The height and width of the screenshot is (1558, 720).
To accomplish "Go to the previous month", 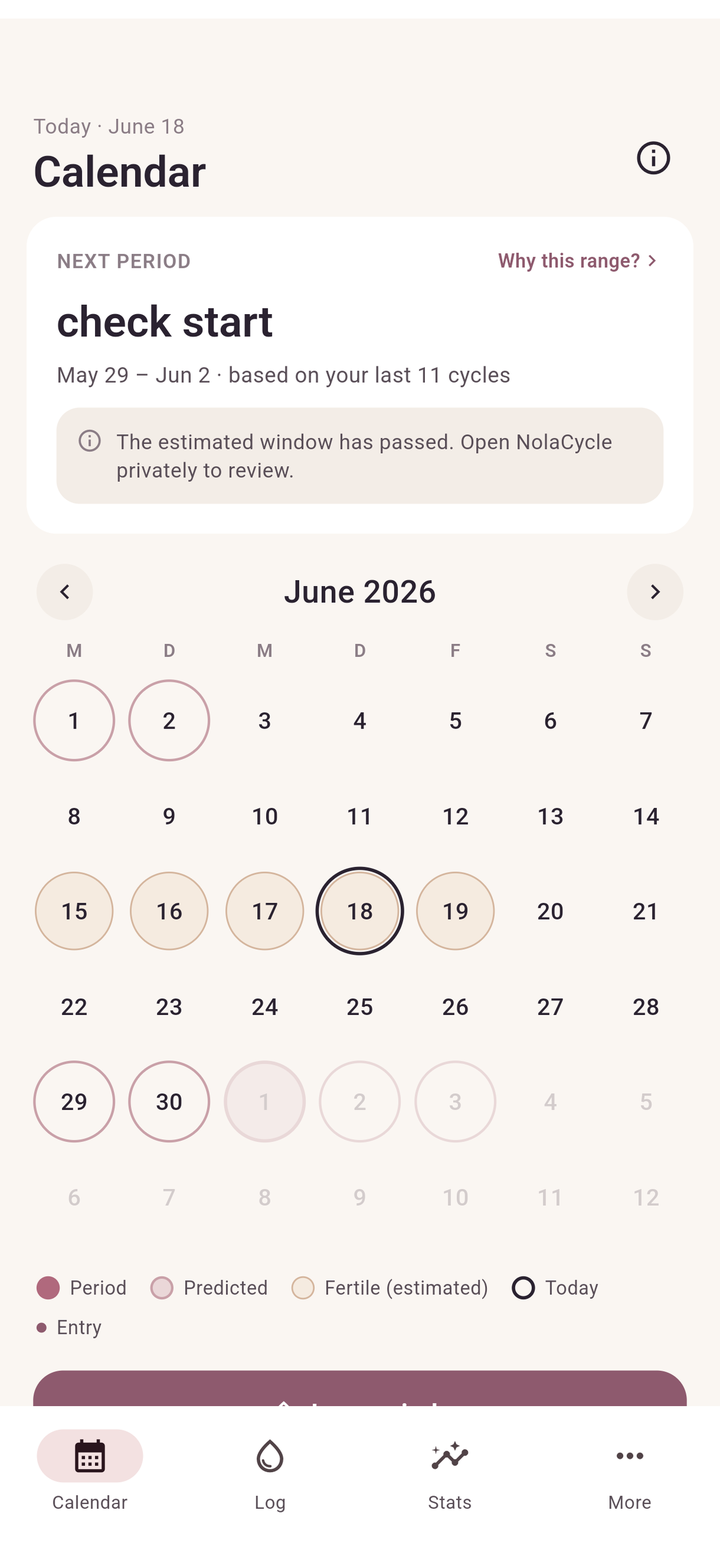I will click(x=65, y=592).
